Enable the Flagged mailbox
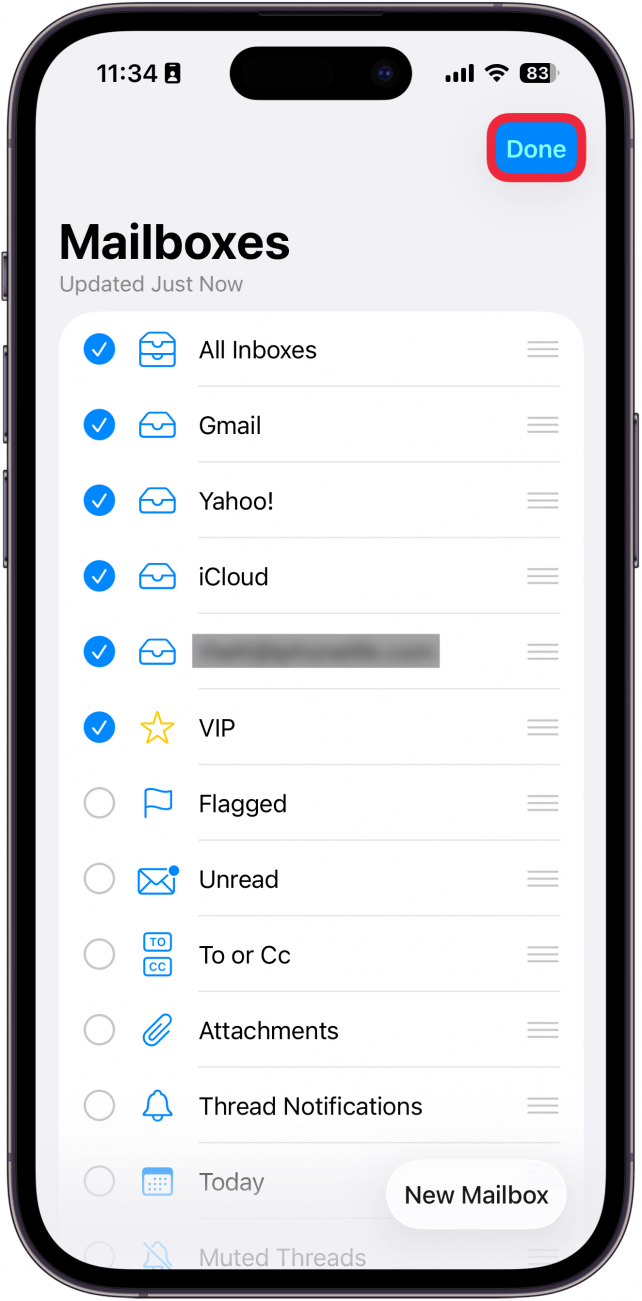642x1301 pixels. (99, 803)
